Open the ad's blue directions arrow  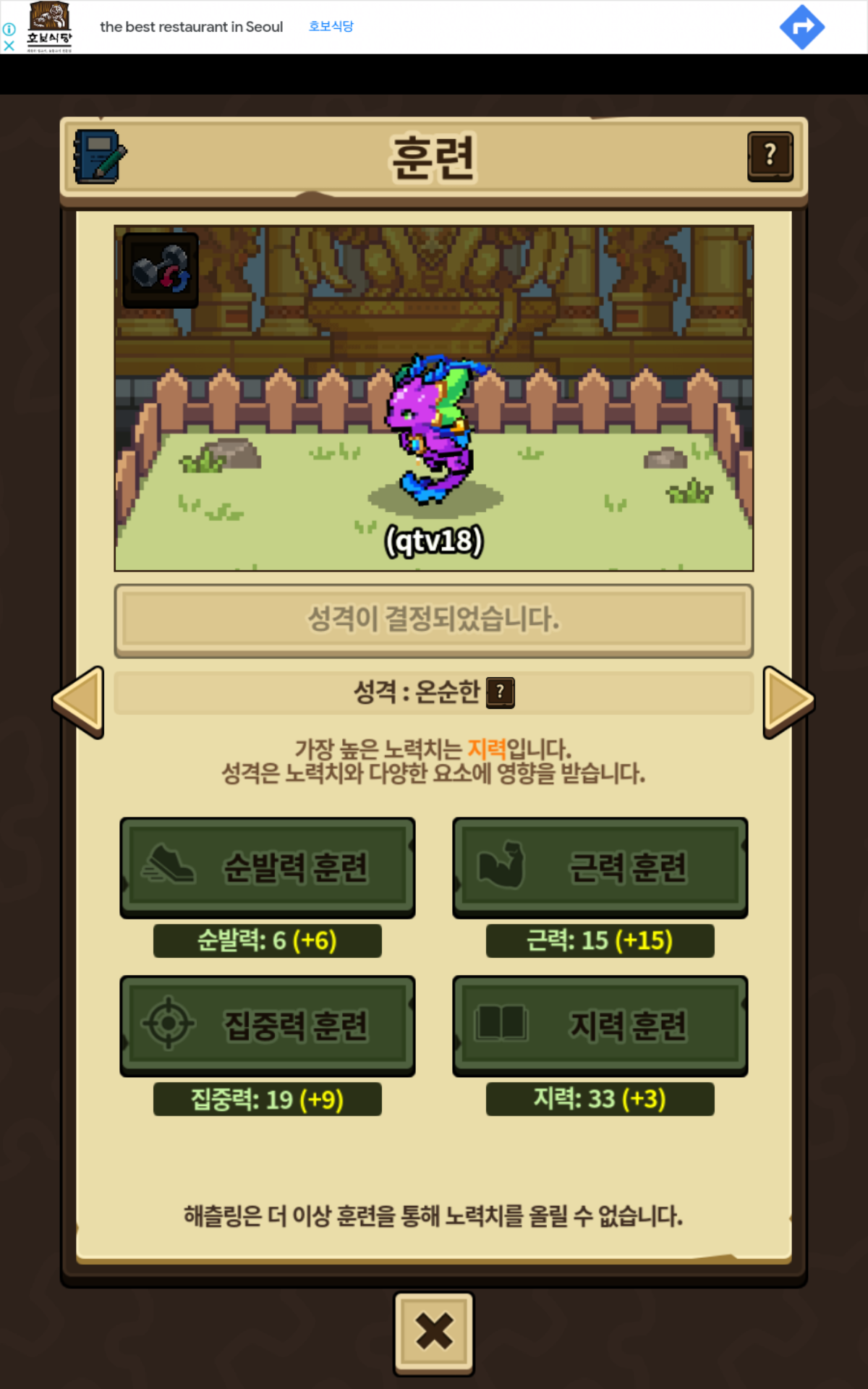point(801,27)
